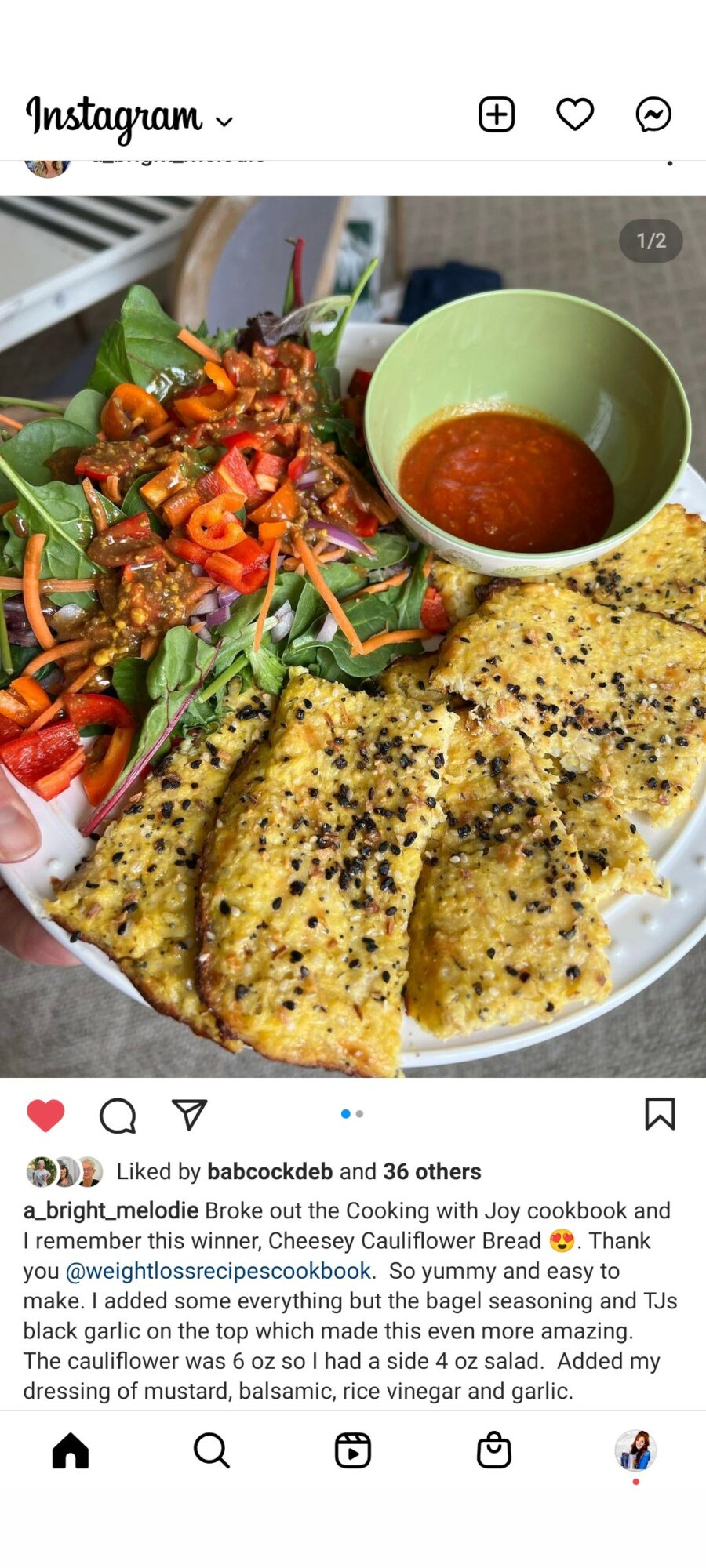Image resolution: width=706 pixels, height=1568 pixels.
Task: Open the @weightlossrecipescookbook mention
Action: [218, 1270]
